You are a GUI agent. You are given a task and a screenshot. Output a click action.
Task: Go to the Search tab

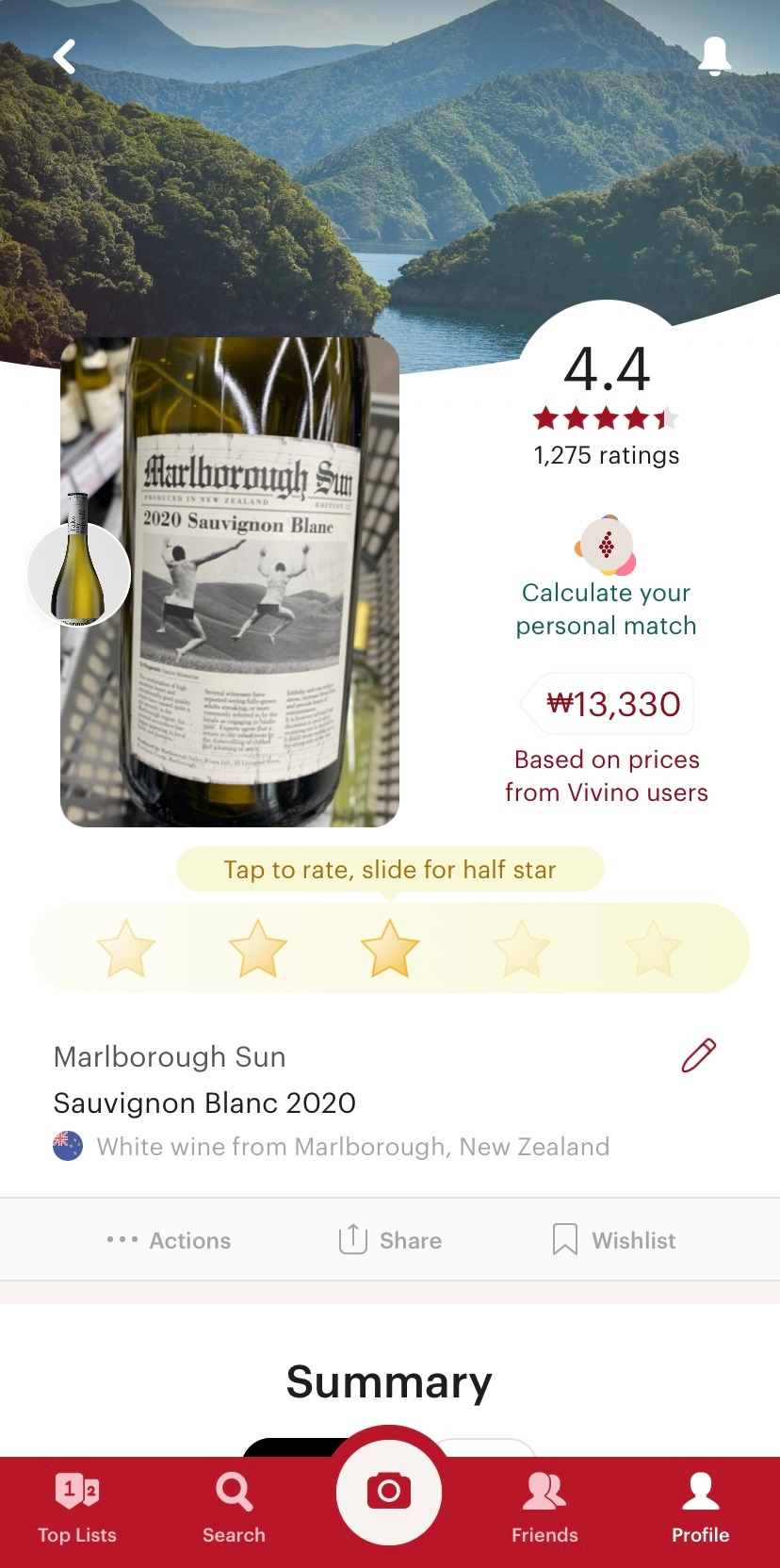point(234,1508)
